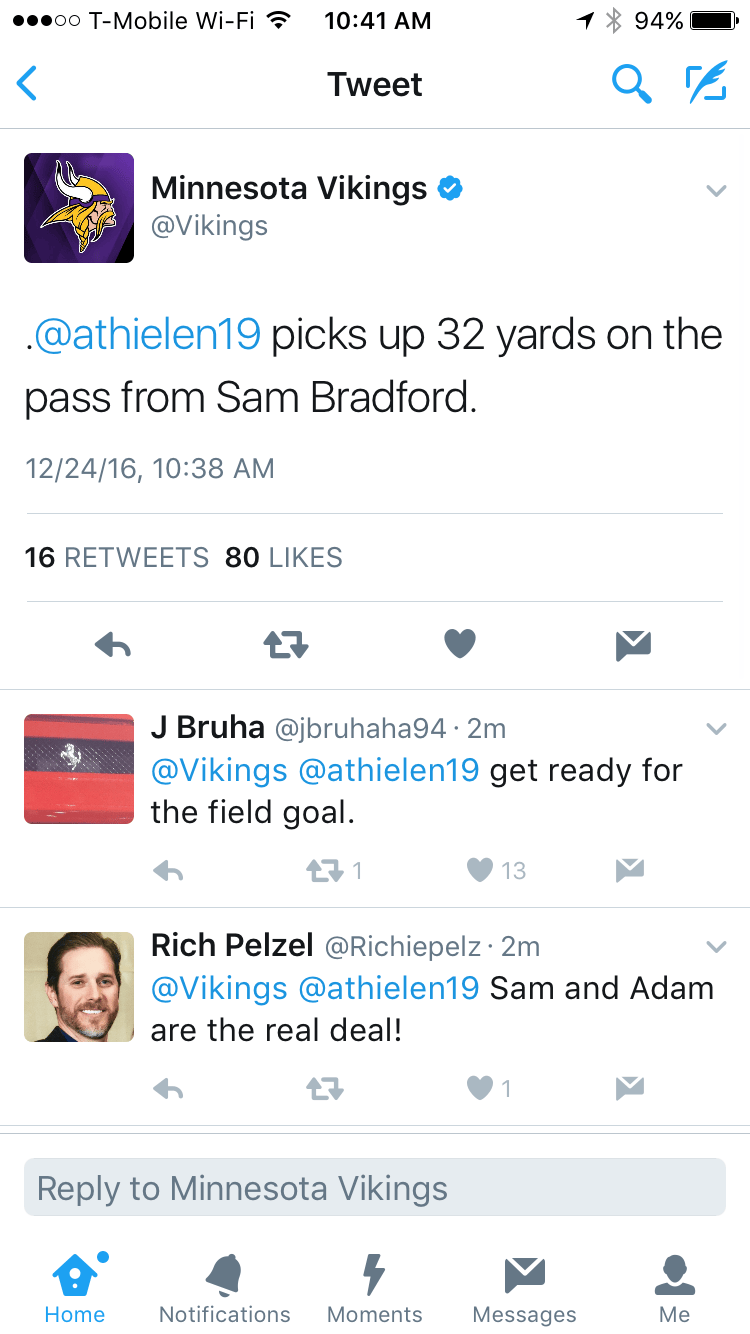Switch to the Notifications tab
This screenshot has width=750, height=1334.
tap(225, 1288)
